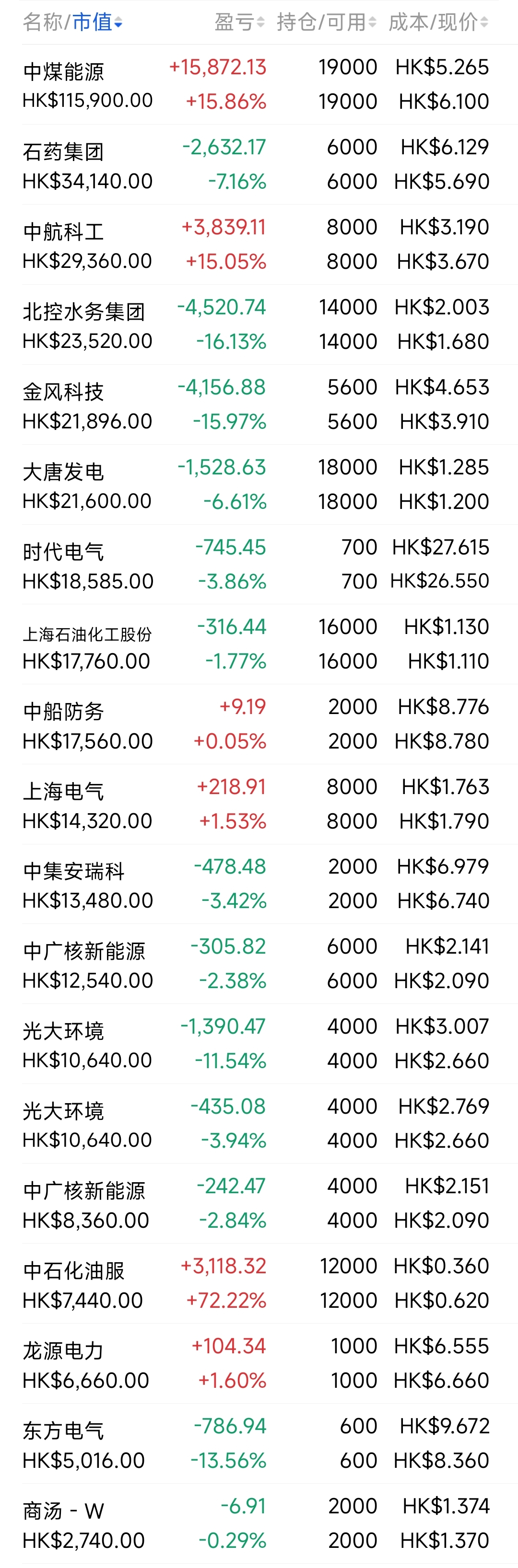View 中集安瑞科 position details

(x=256, y=884)
